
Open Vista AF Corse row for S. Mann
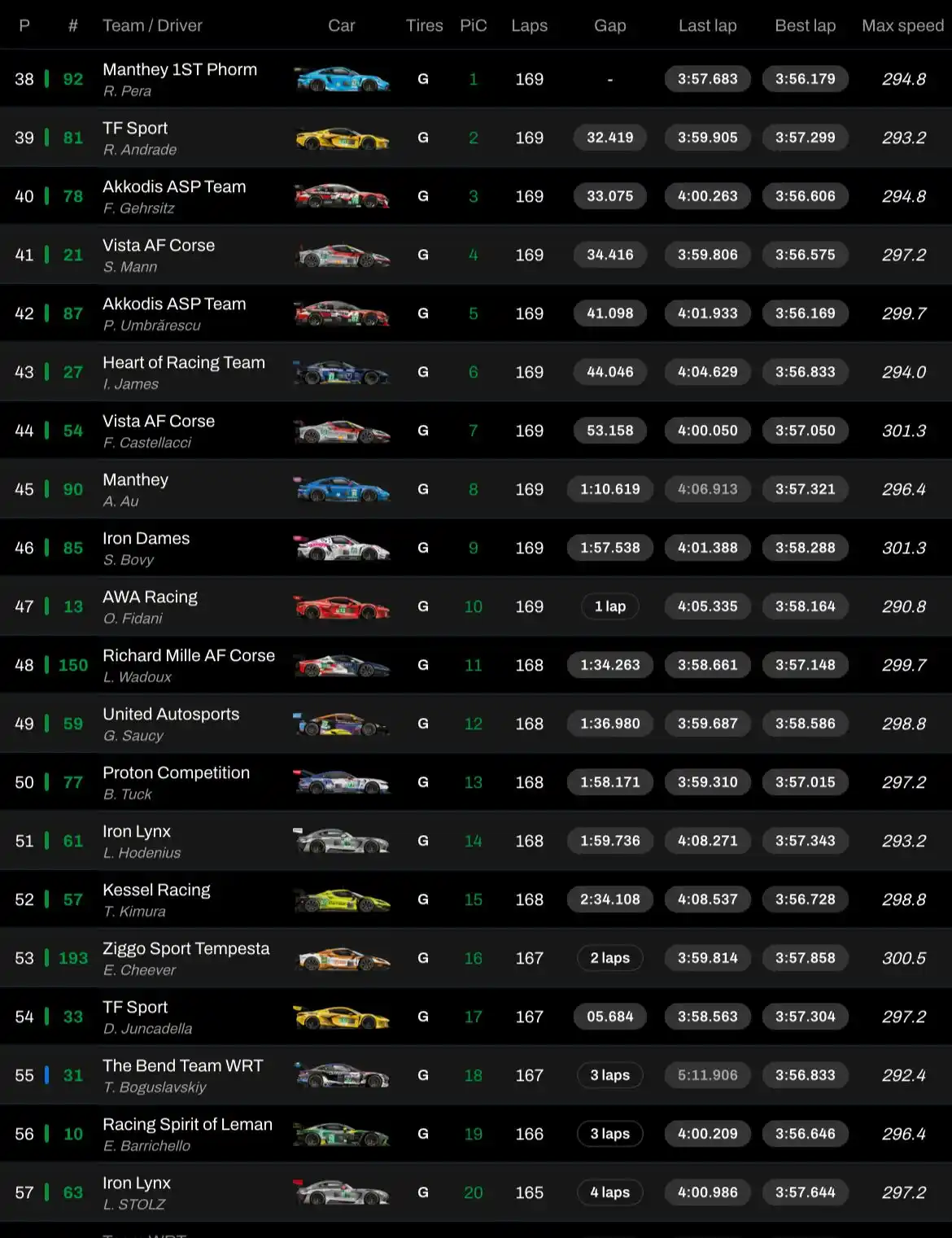click(x=159, y=255)
